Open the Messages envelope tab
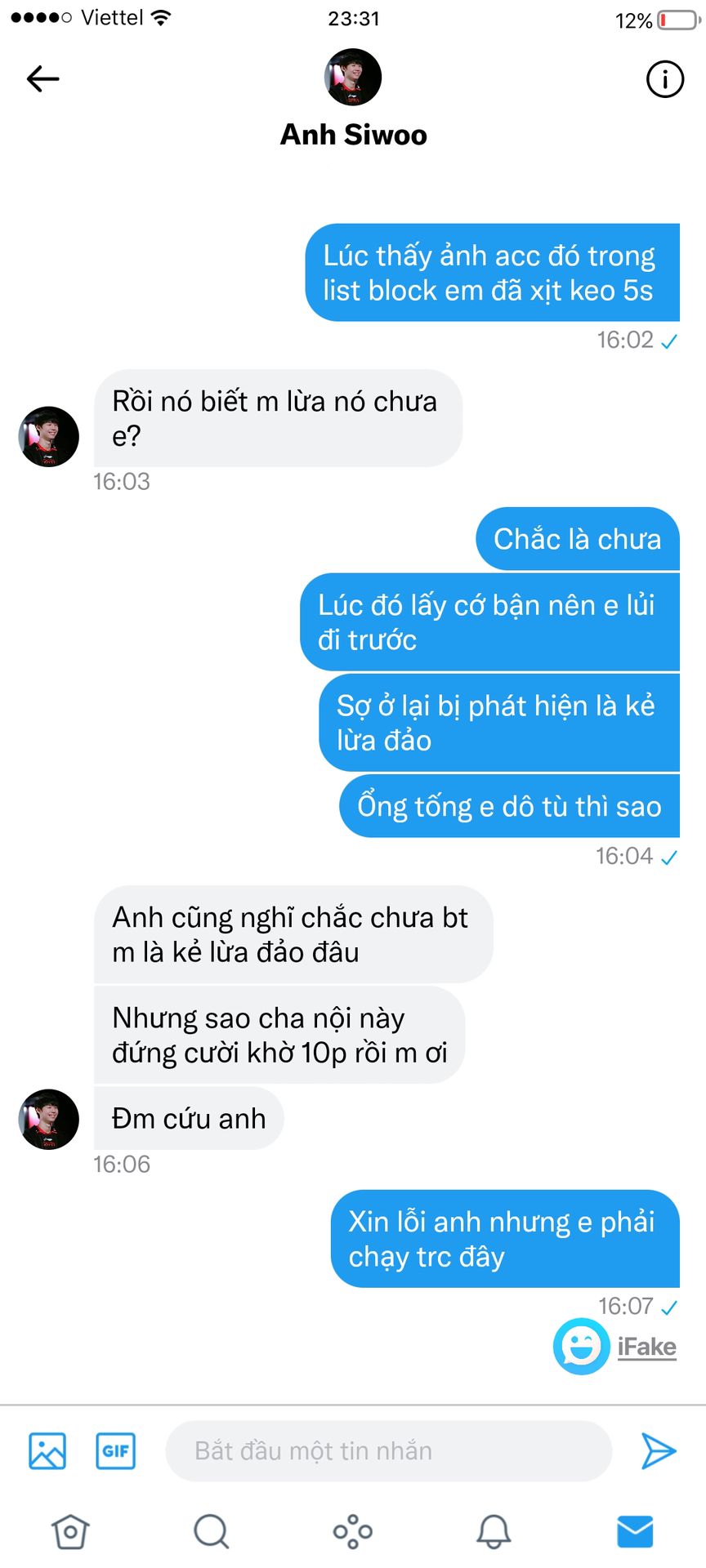 635,1531
